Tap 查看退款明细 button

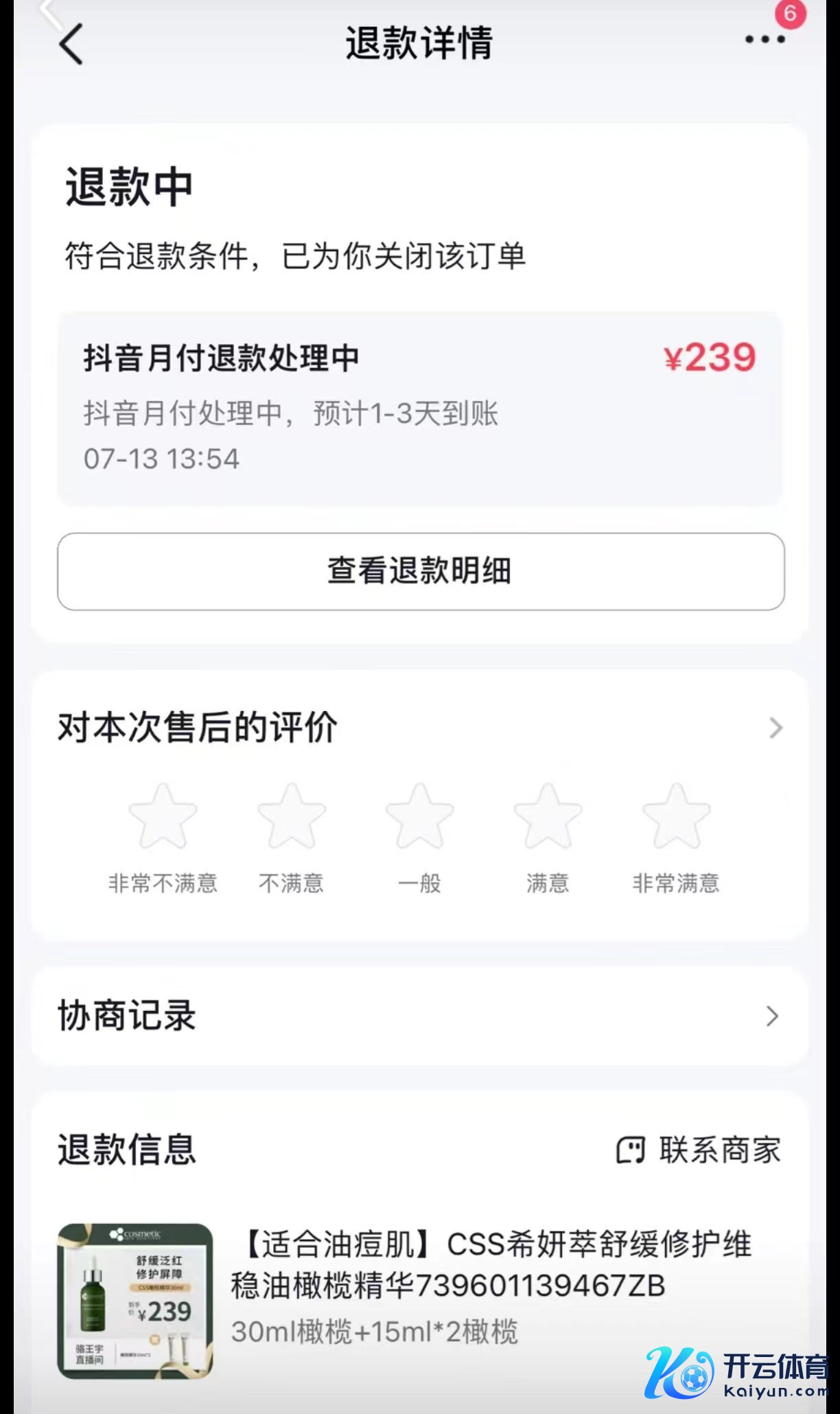(421, 571)
